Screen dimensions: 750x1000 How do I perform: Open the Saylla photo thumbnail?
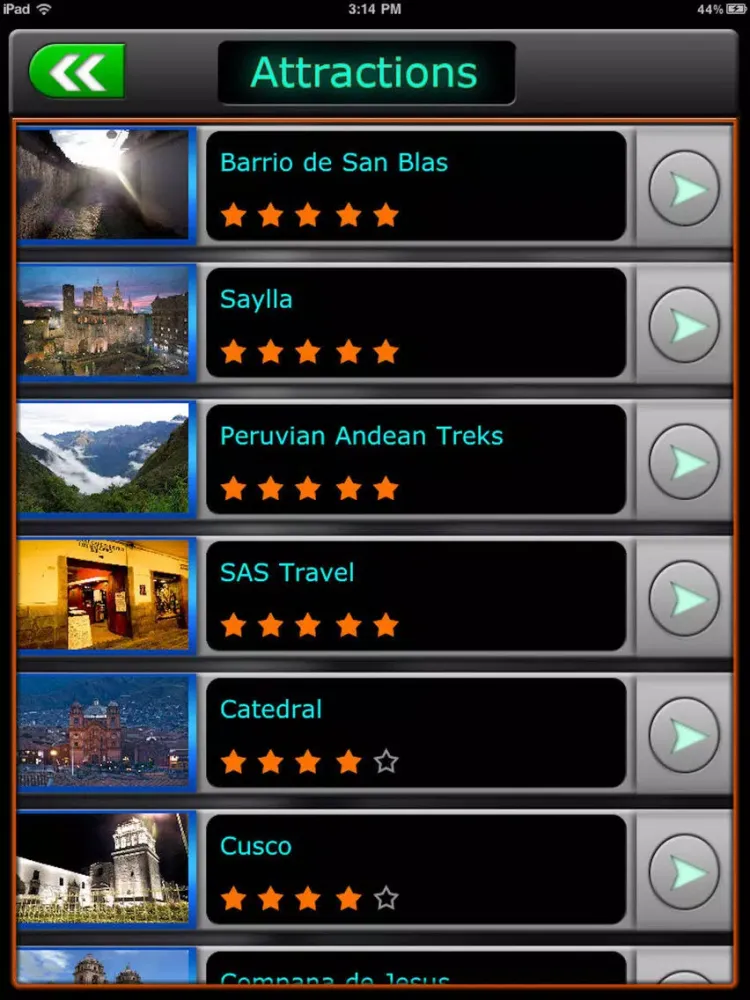pyautogui.click(x=104, y=322)
